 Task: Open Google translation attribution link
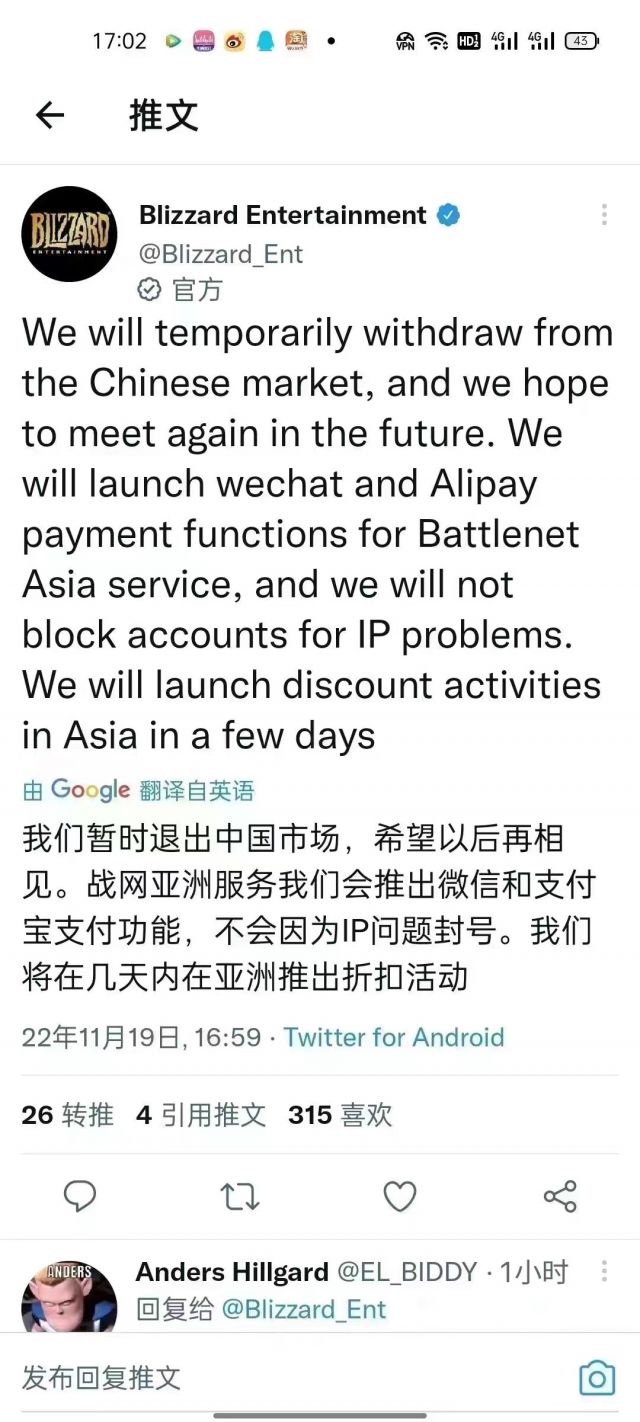(138, 790)
